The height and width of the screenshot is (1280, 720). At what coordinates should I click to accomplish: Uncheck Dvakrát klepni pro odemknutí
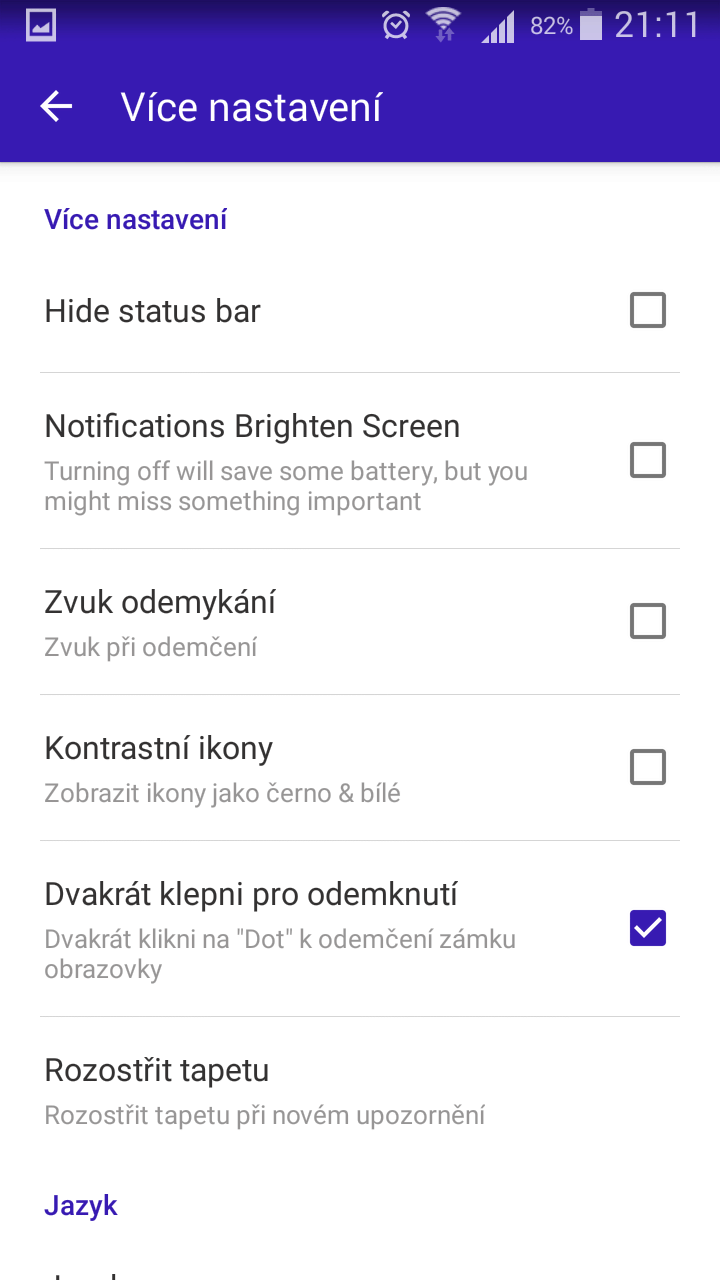(x=648, y=928)
